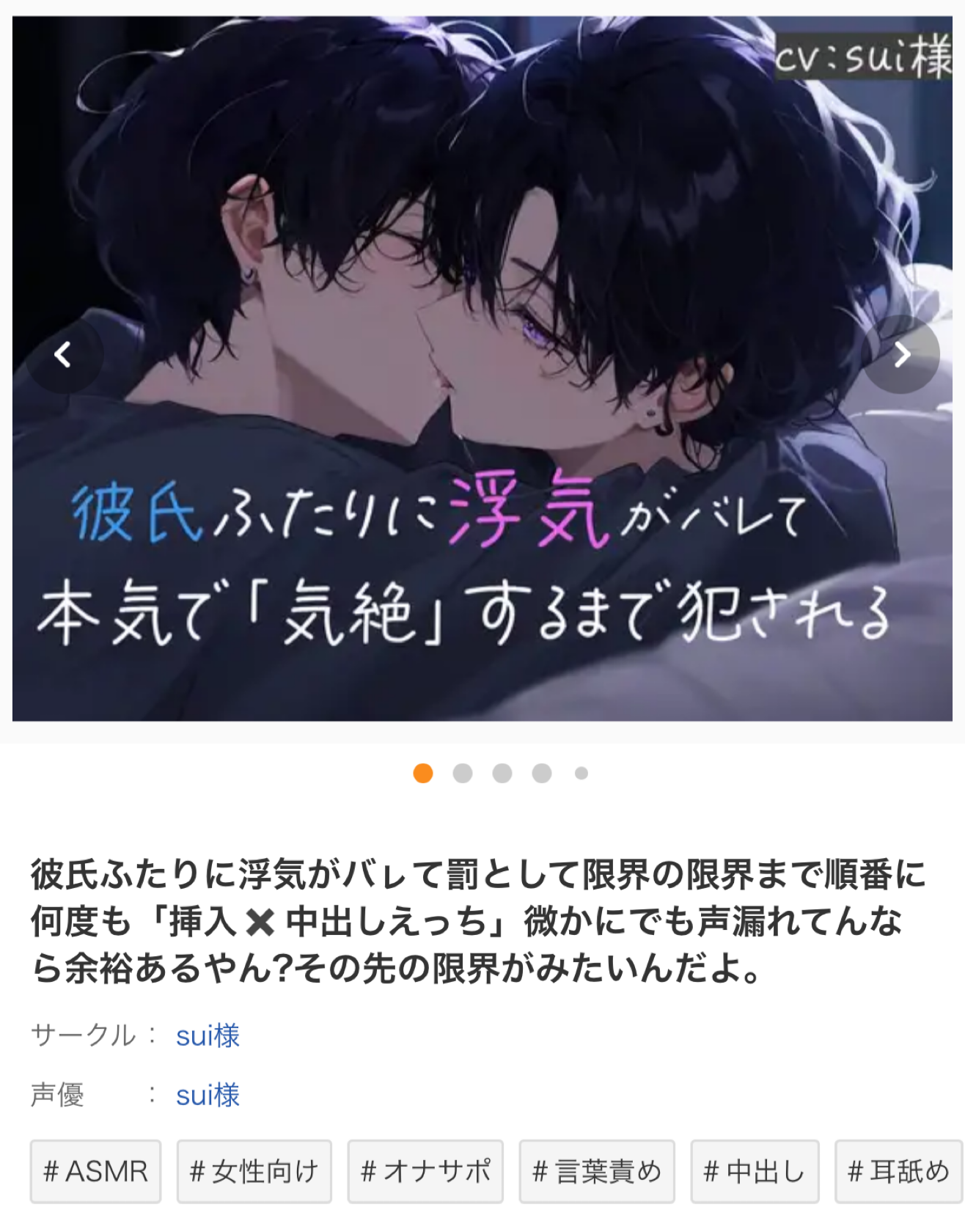Open the product cover image
Viewport: 965px width, 1232px height.
482,368
